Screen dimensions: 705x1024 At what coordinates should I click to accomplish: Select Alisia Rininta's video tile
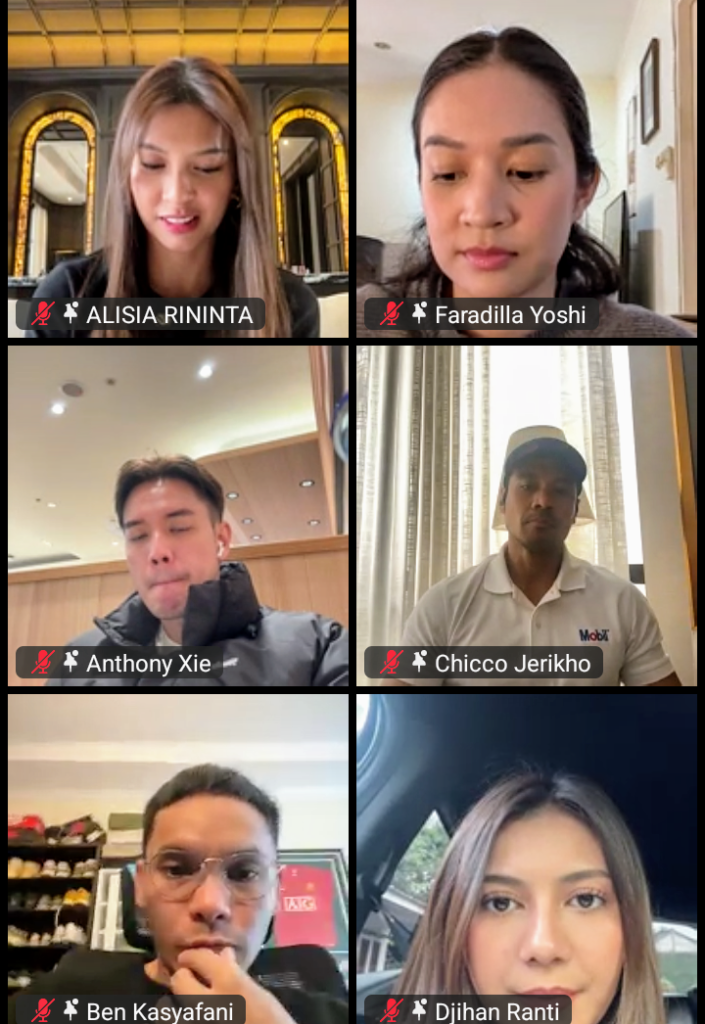(x=178, y=168)
